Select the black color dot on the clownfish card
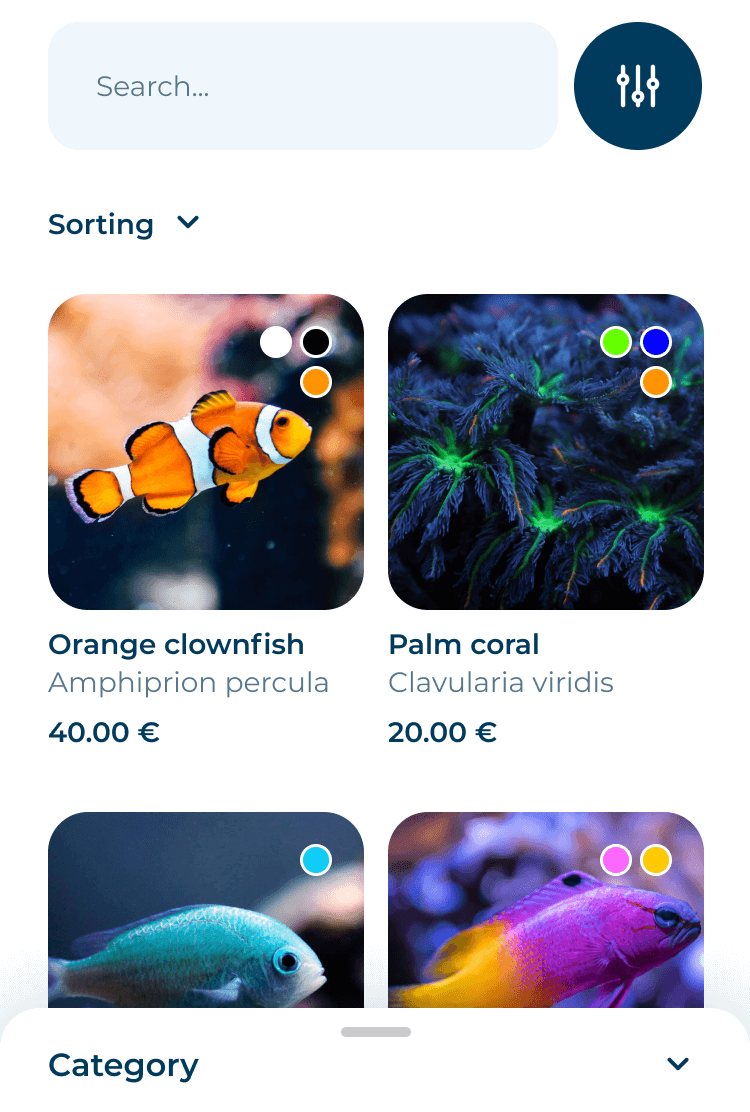This screenshot has width=750, height=1112. pos(316,342)
